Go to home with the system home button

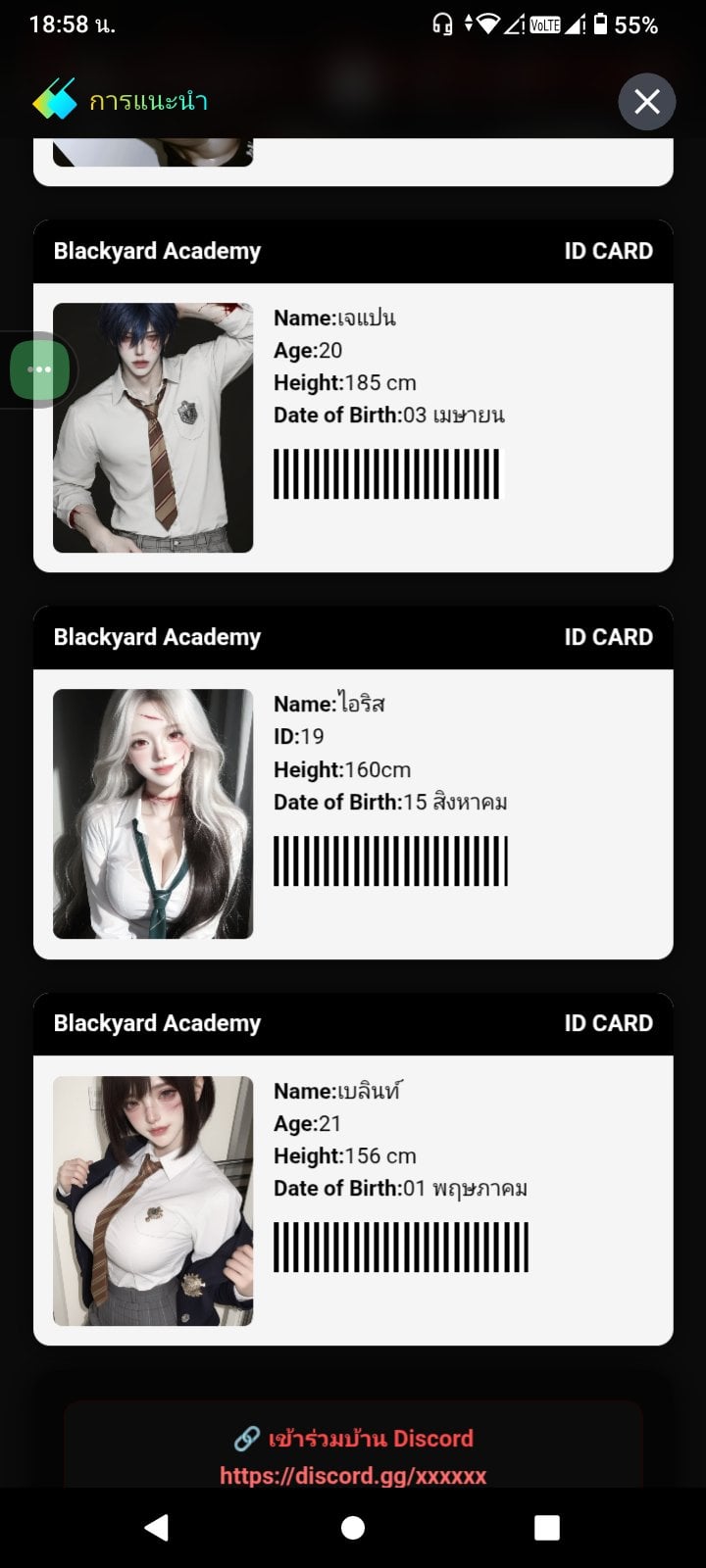353,1528
